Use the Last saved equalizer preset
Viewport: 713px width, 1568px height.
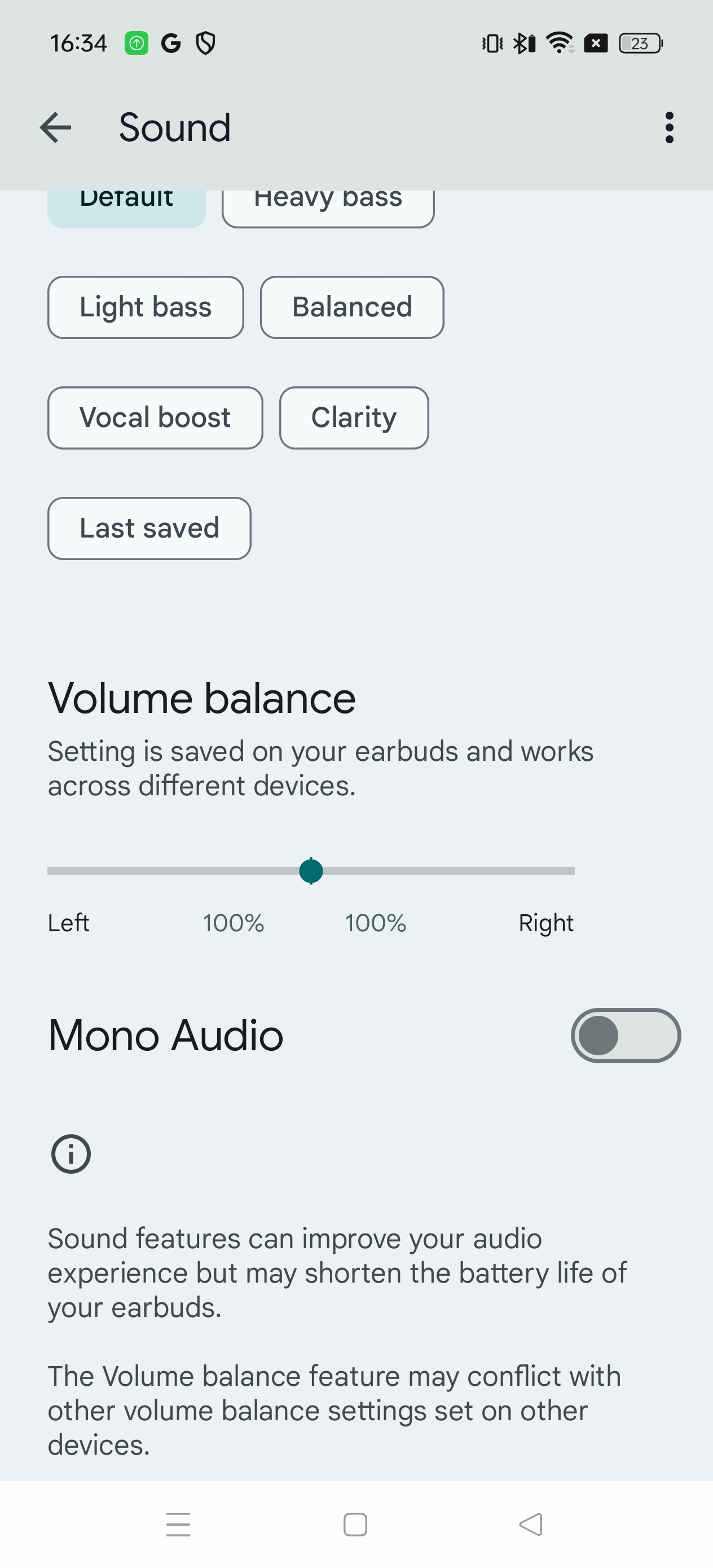click(x=149, y=528)
